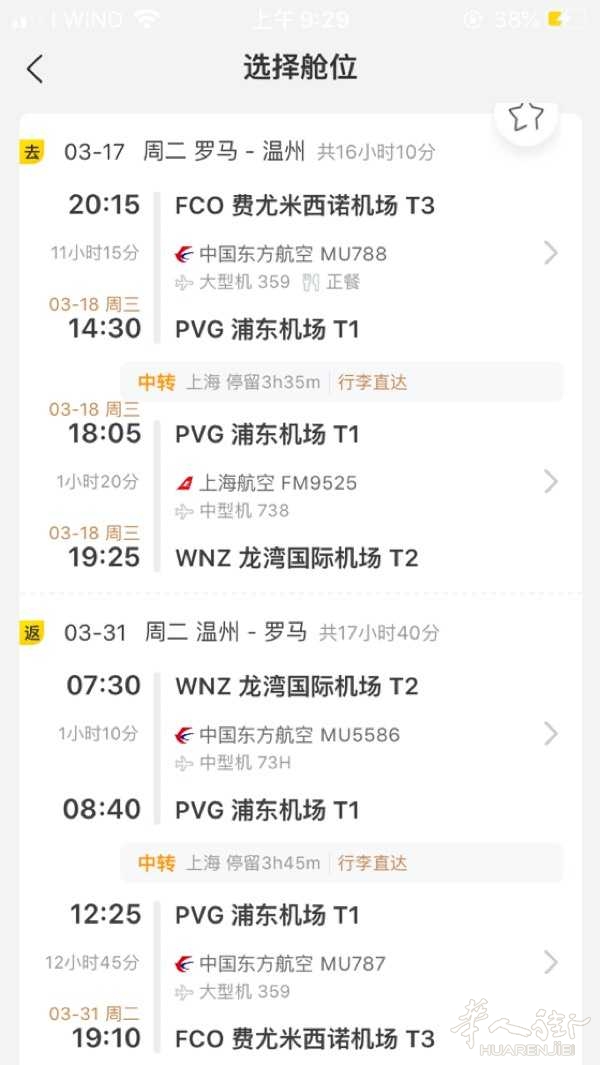Show details of flight MU787 to Rome
Viewport: 600px width, 1065px height.
coord(551,962)
